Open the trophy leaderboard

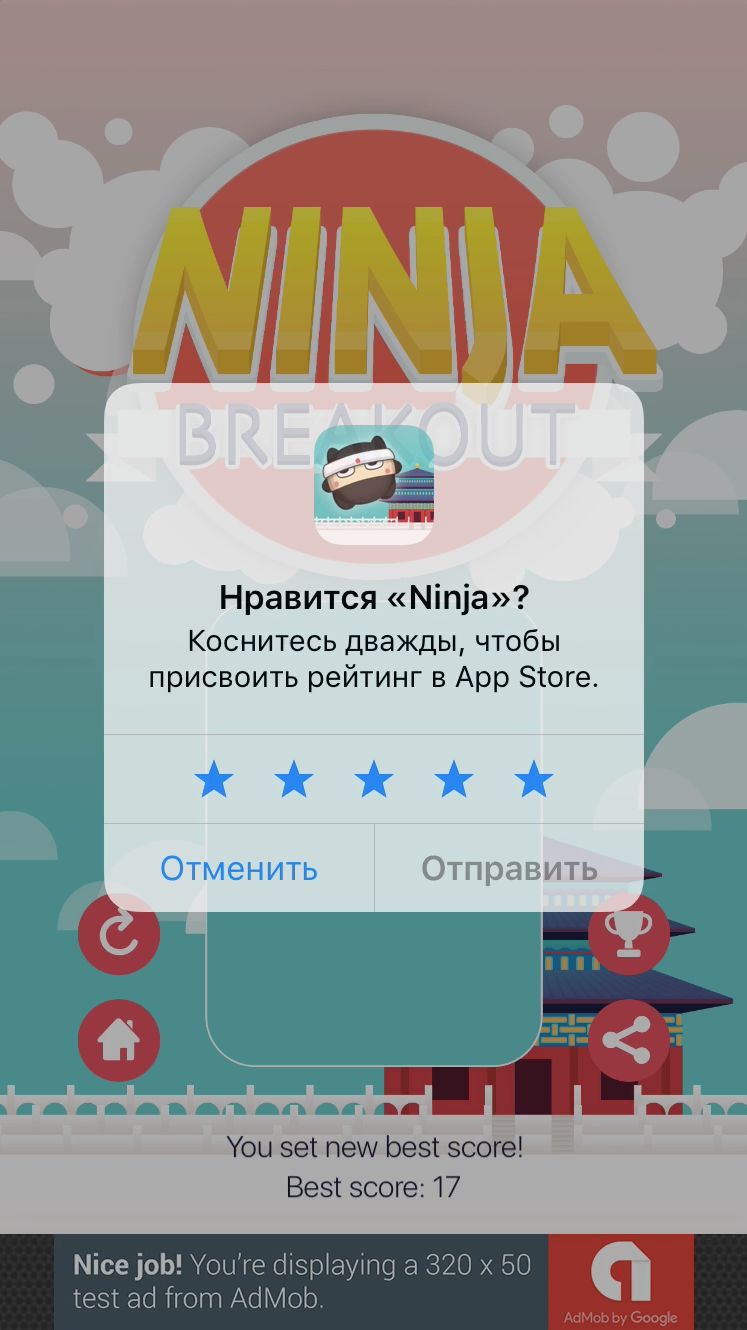click(628, 934)
